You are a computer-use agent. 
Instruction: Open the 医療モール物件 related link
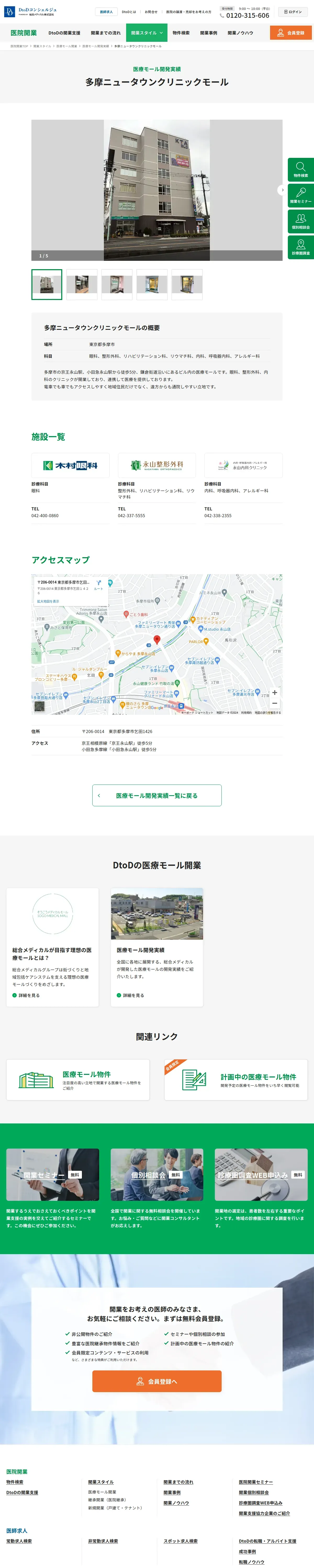point(78,1080)
